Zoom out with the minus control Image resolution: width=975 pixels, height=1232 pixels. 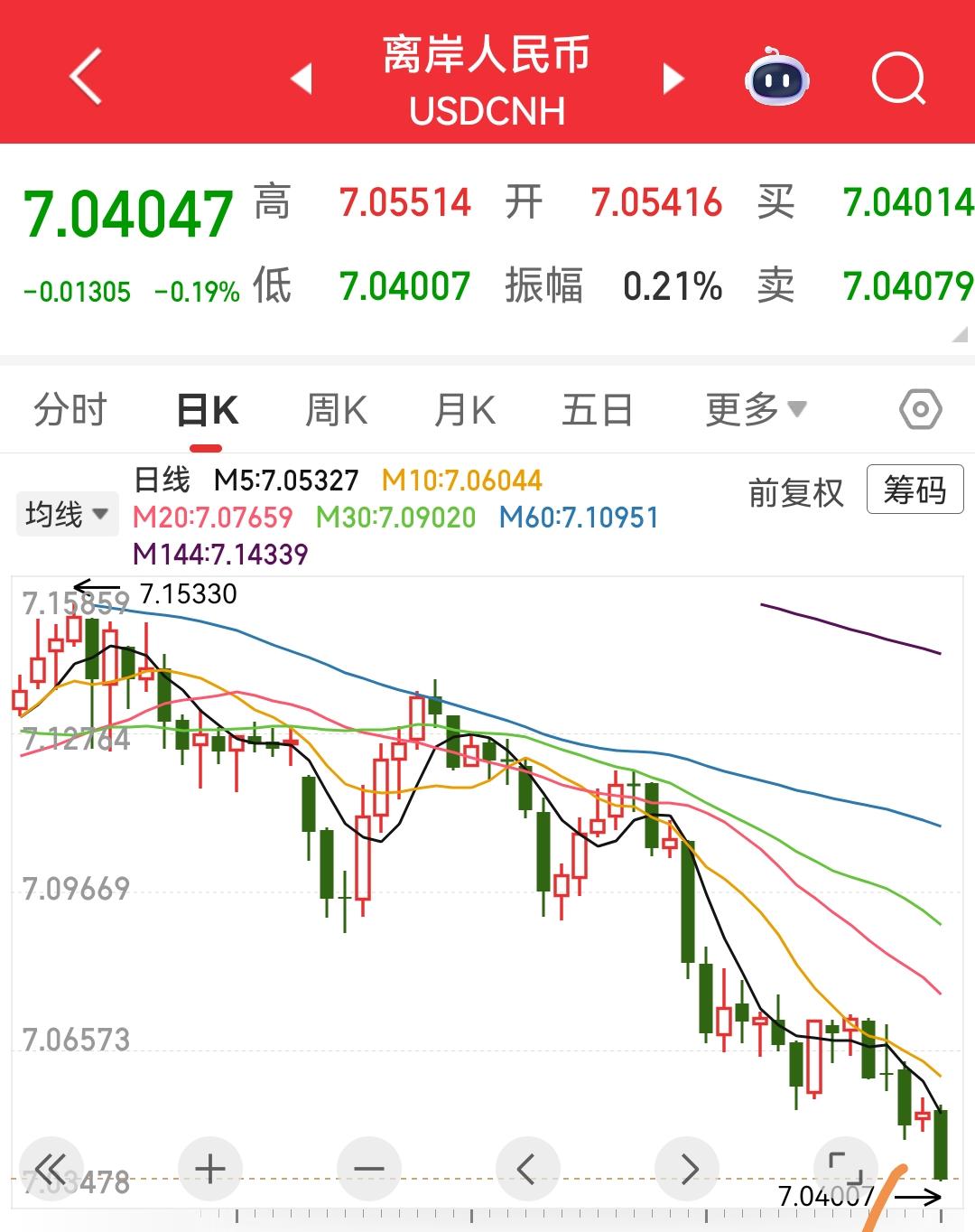coord(367,1168)
